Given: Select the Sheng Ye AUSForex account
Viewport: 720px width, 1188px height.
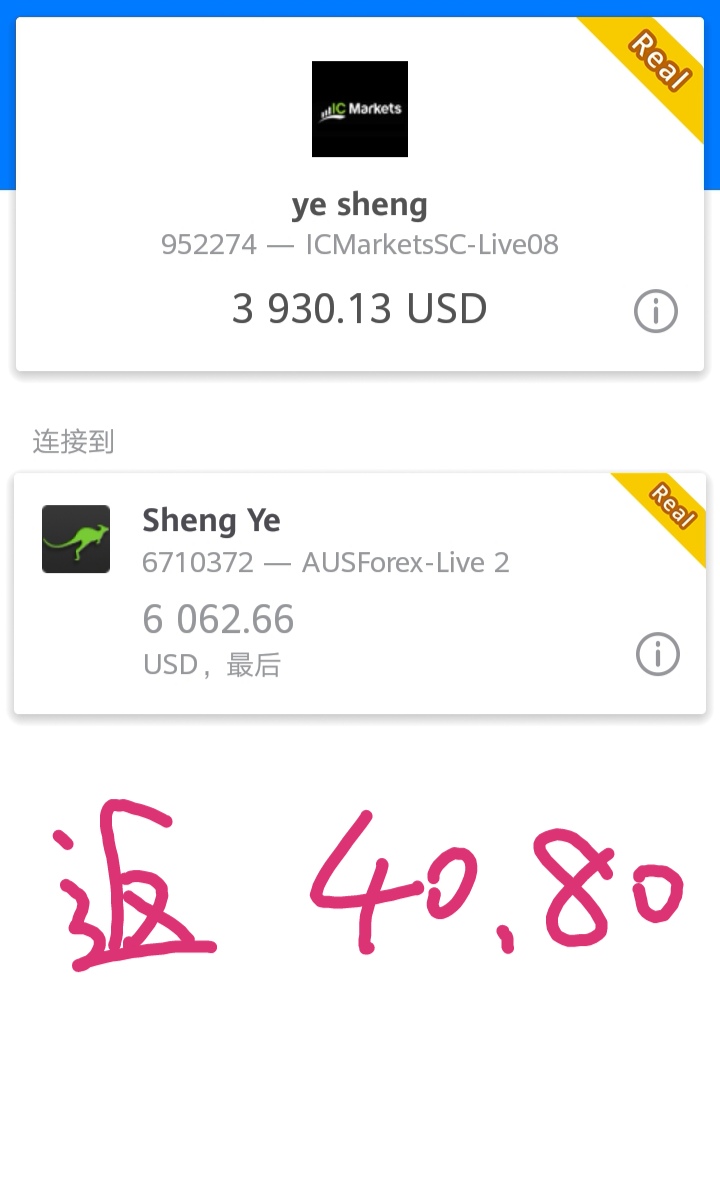Looking at the screenshot, I should [360, 593].
